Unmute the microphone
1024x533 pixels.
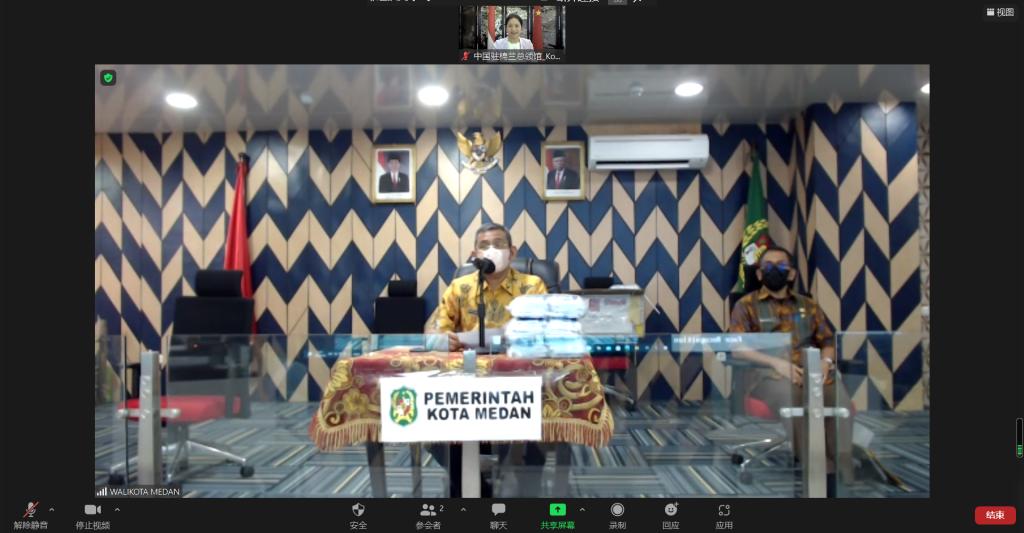point(30,514)
